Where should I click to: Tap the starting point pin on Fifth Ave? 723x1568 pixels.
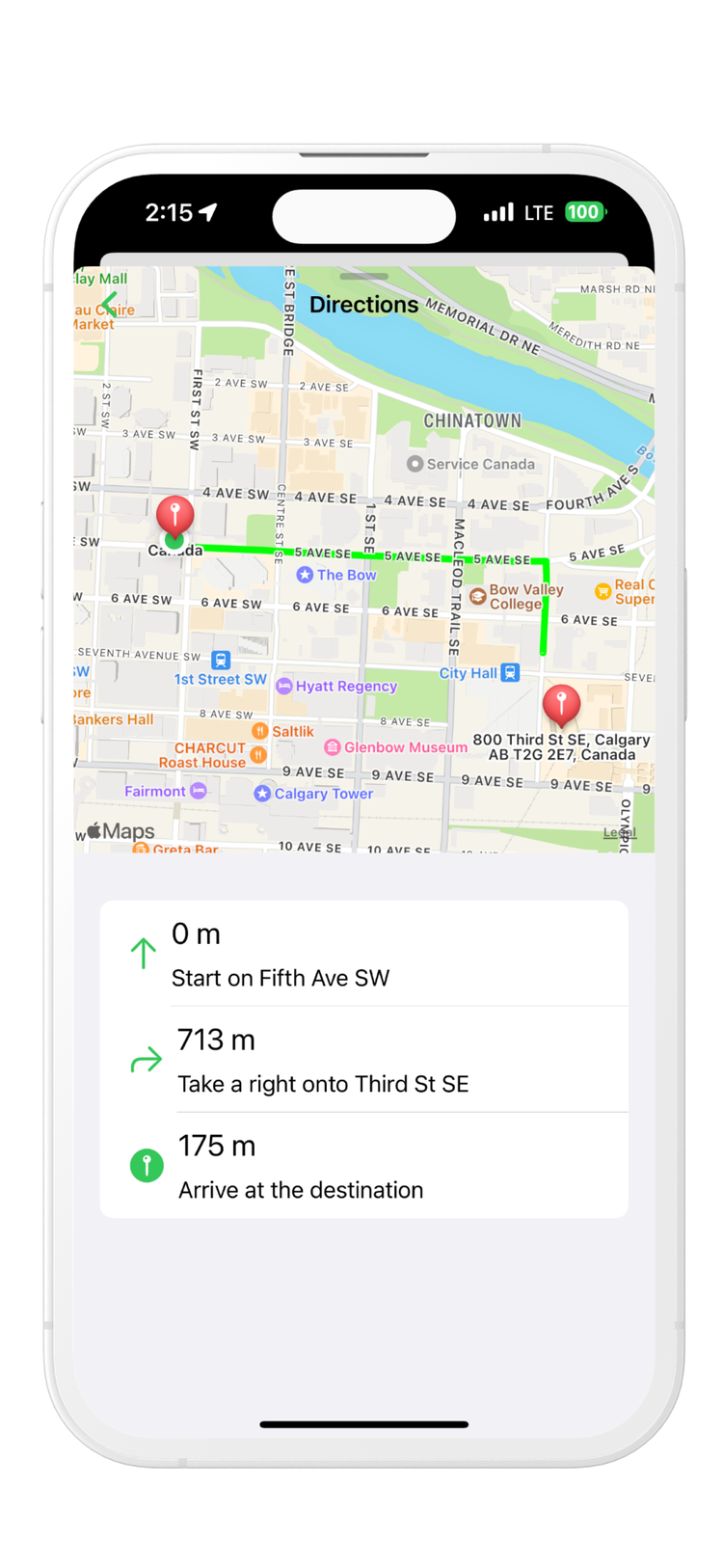point(175,514)
